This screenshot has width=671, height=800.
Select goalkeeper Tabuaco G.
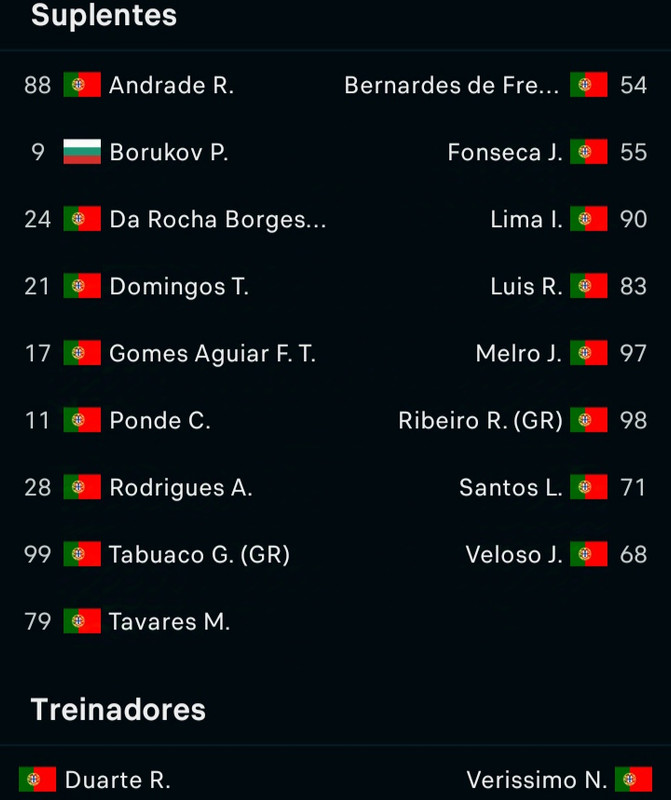pos(199,555)
